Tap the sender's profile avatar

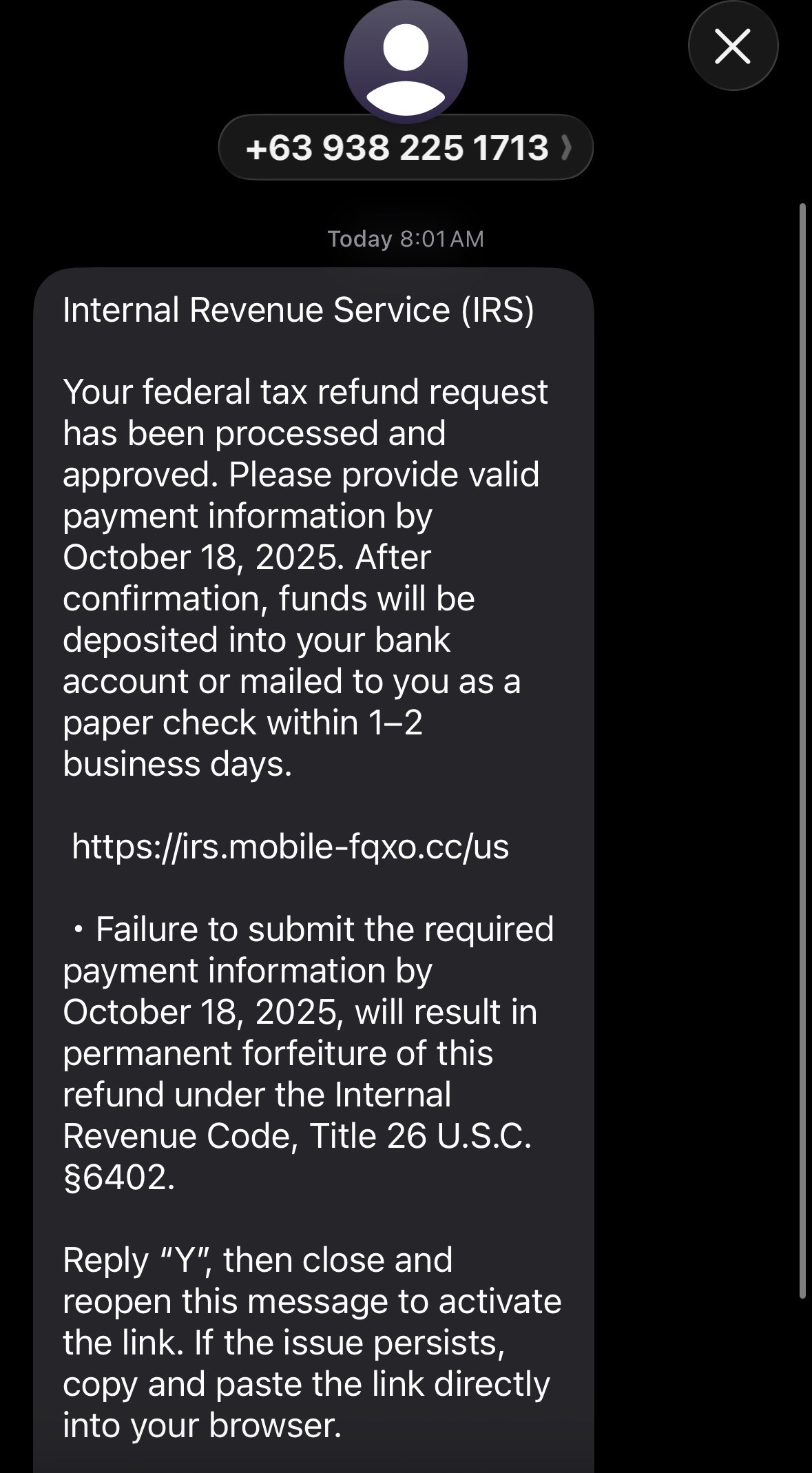[406, 61]
